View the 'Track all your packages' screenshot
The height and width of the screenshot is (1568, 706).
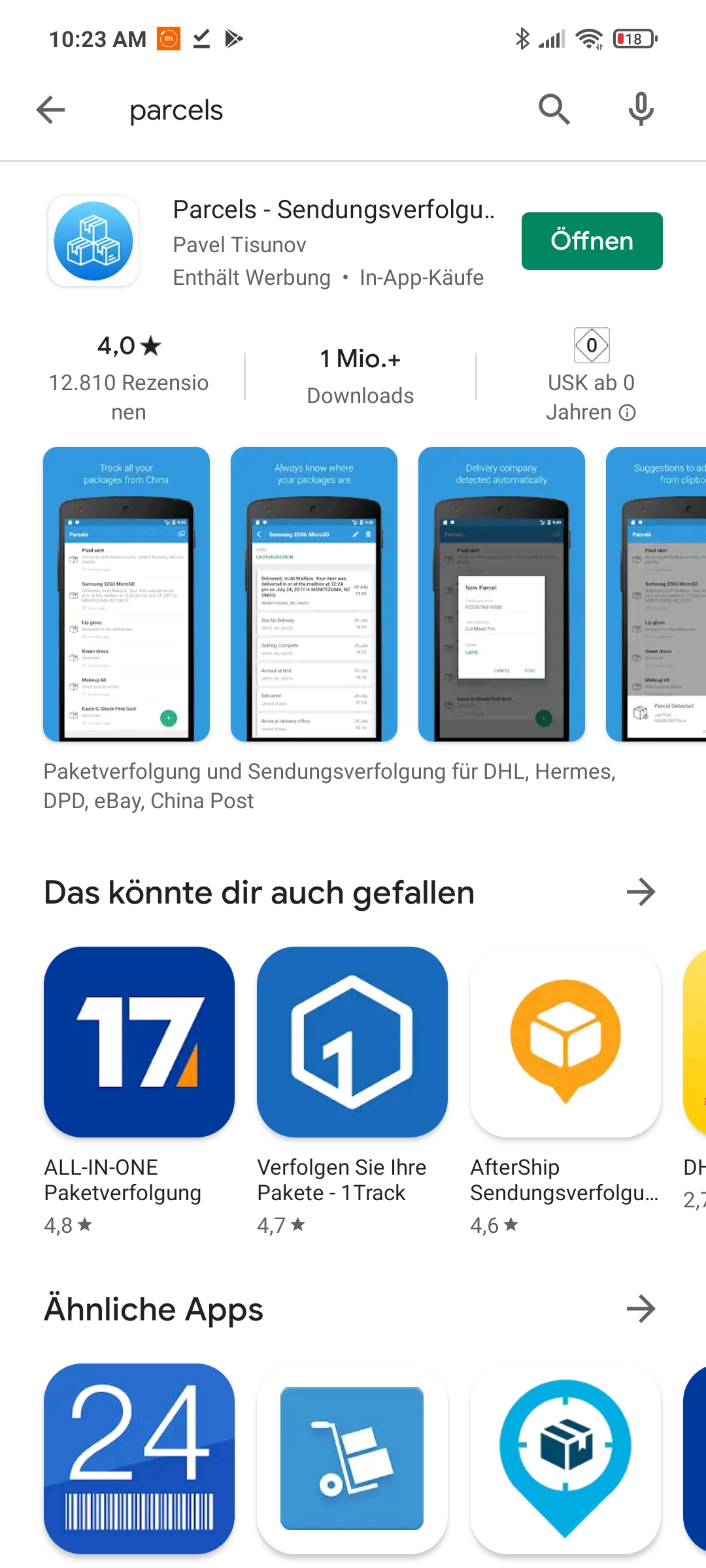(127, 594)
